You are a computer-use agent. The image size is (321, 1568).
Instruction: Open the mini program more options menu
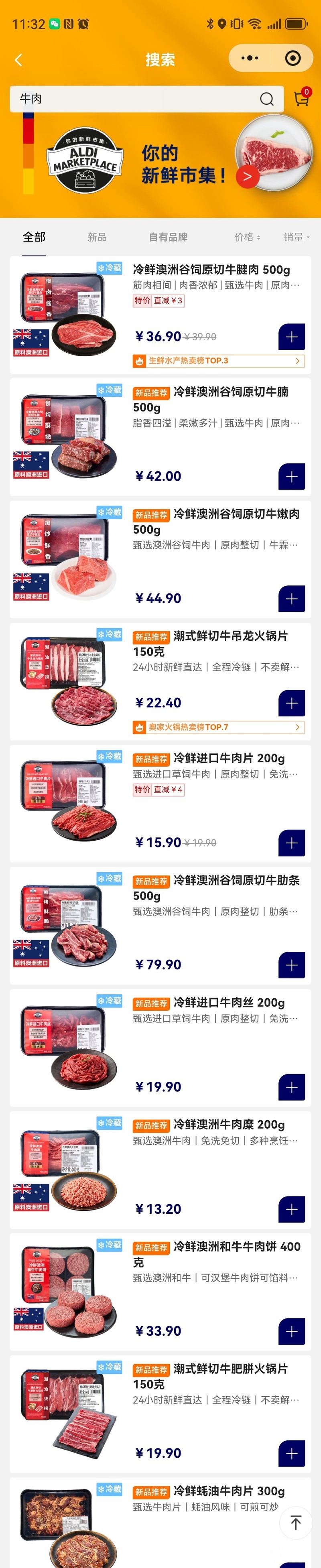click(x=250, y=59)
